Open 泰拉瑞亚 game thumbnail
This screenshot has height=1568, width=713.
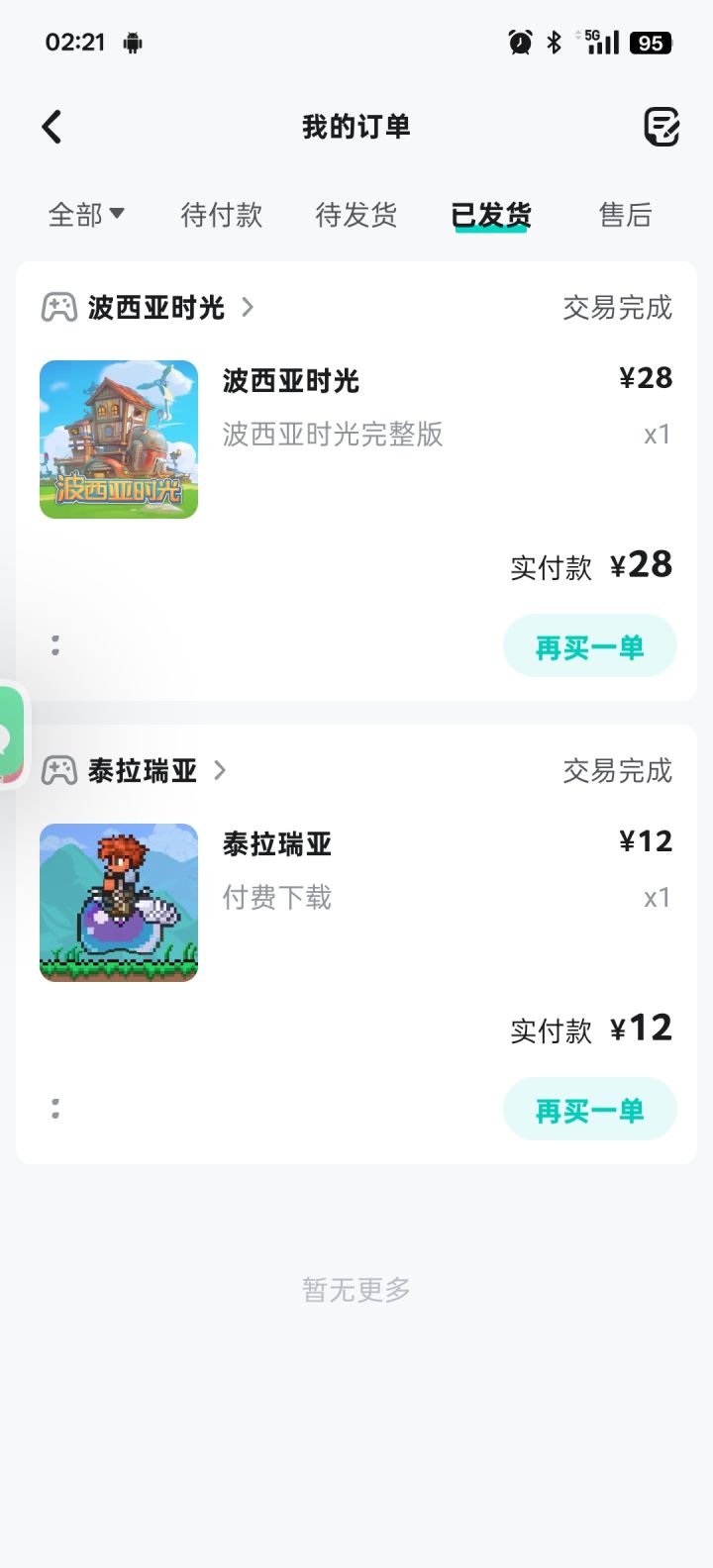(x=119, y=903)
